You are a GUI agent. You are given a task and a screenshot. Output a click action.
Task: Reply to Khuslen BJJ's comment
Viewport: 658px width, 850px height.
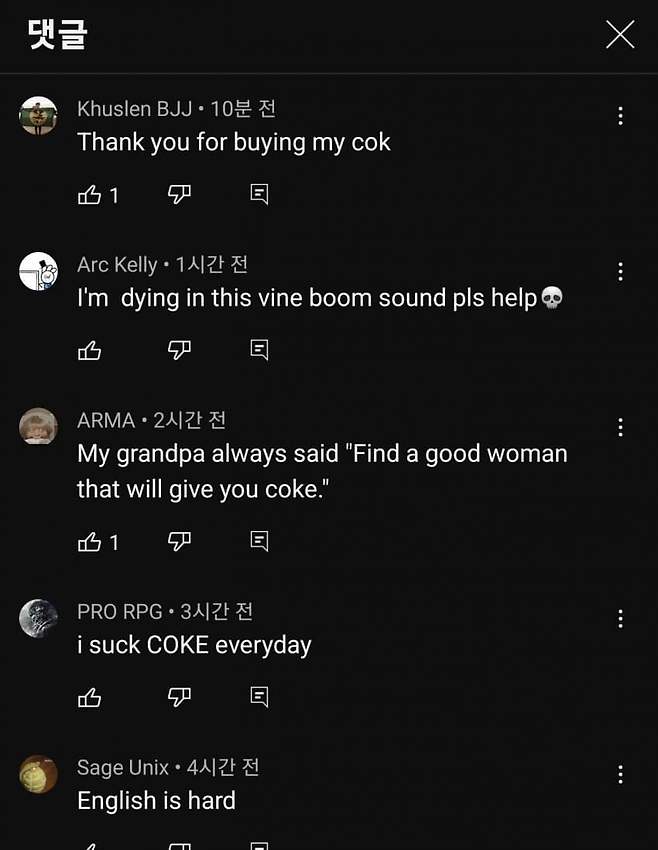click(259, 195)
